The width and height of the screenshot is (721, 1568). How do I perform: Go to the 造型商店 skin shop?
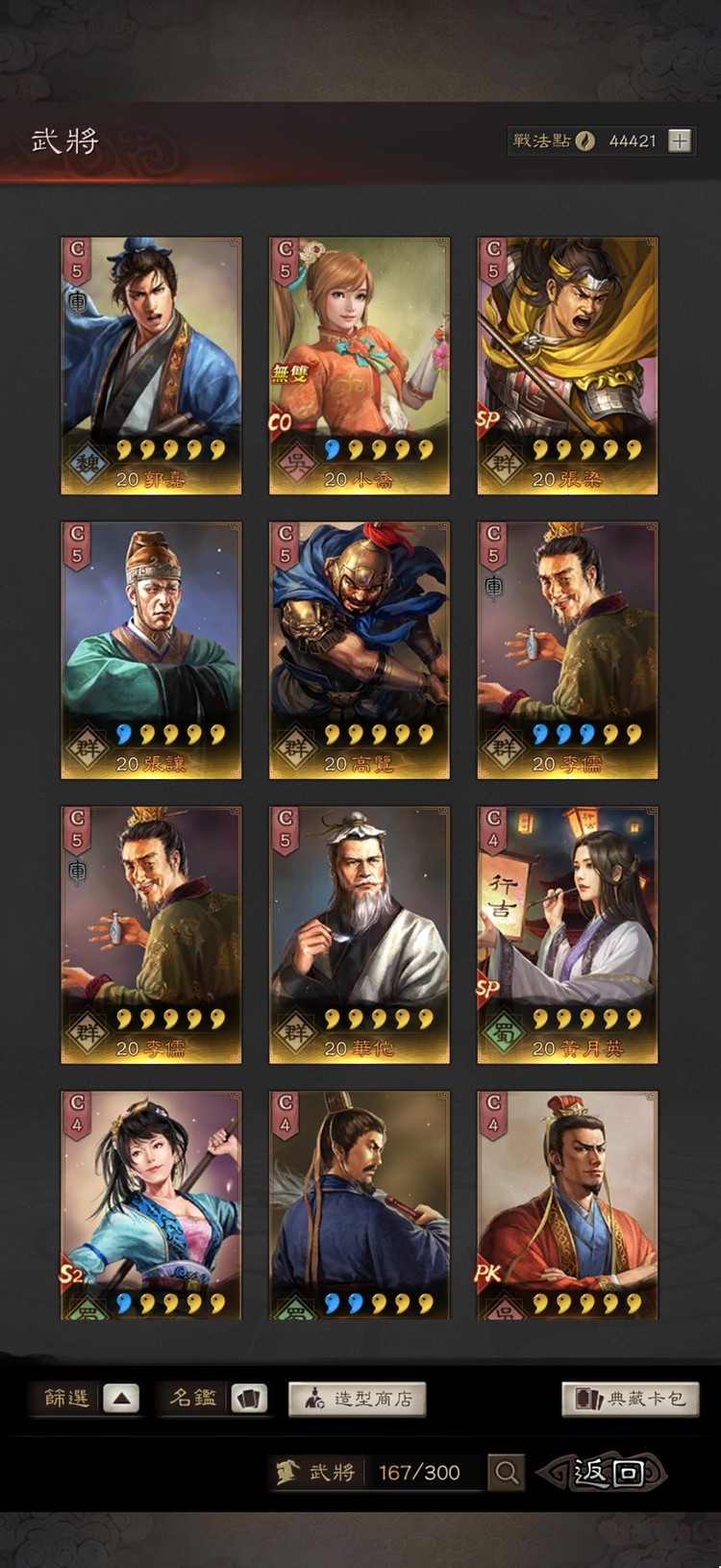click(x=358, y=1399)
